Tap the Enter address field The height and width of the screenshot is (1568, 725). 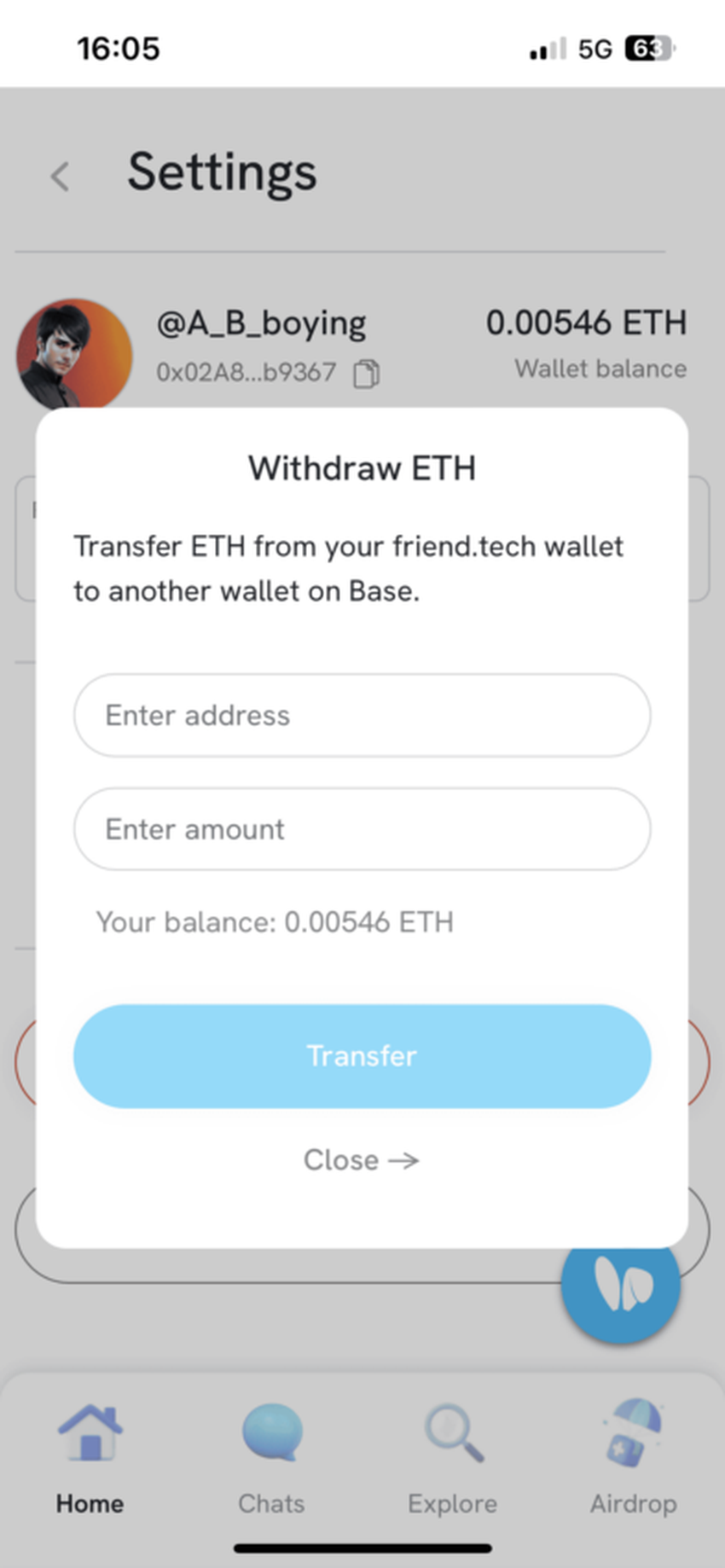point(362,715)
